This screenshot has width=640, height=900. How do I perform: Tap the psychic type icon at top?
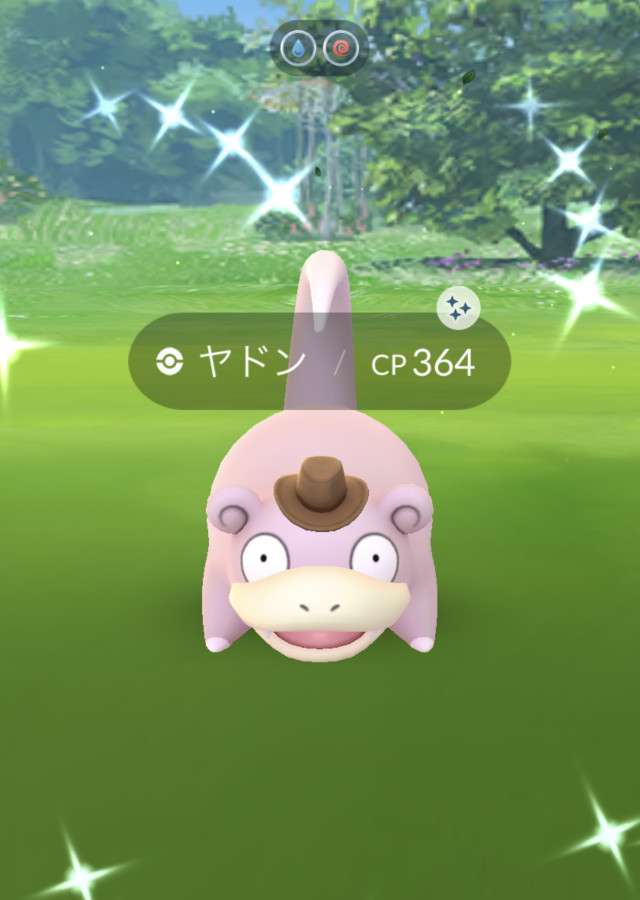pyautogui.click(x=339, y=48)
